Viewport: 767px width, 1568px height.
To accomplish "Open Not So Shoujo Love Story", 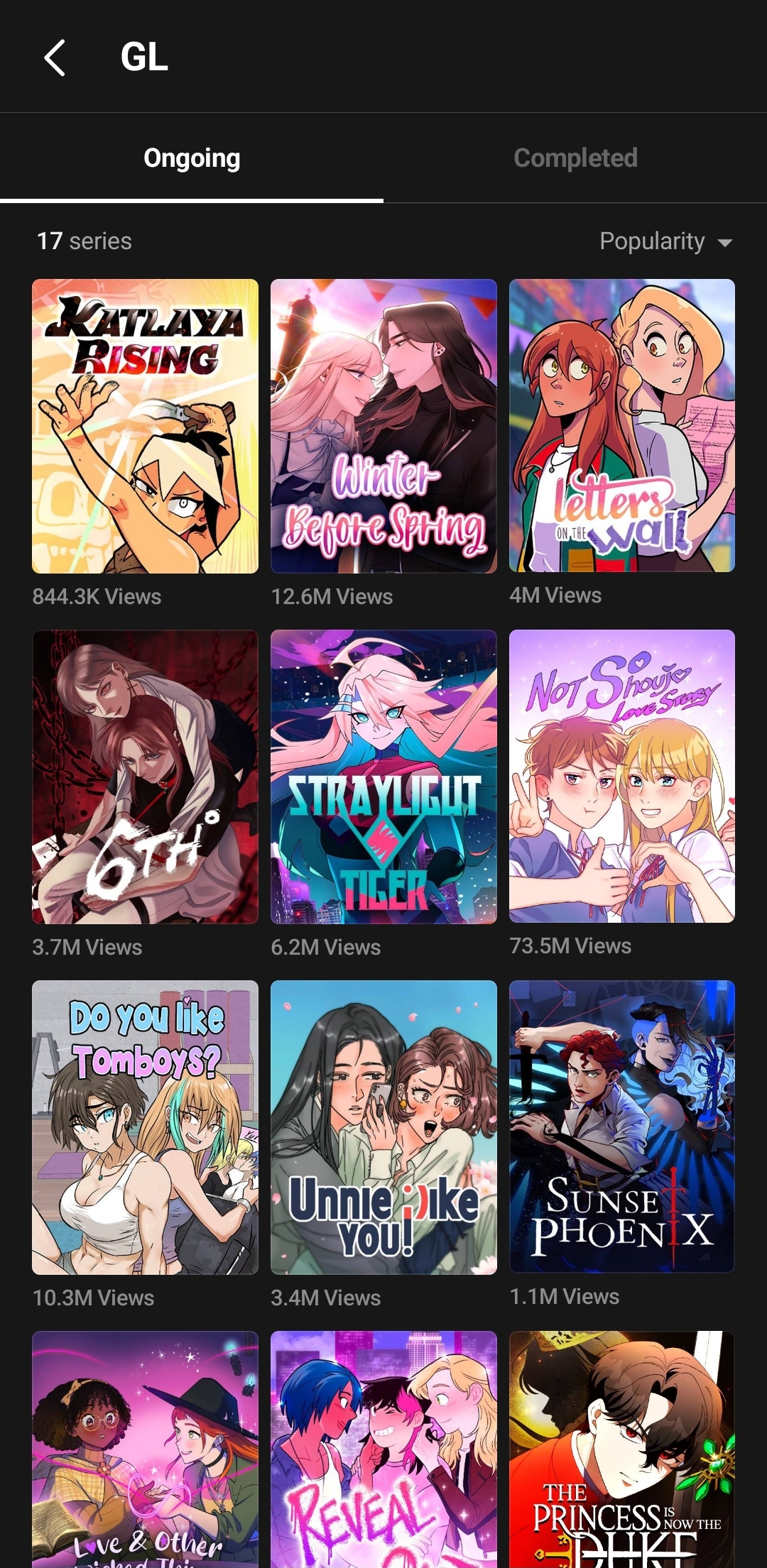I will coord(622,777).
